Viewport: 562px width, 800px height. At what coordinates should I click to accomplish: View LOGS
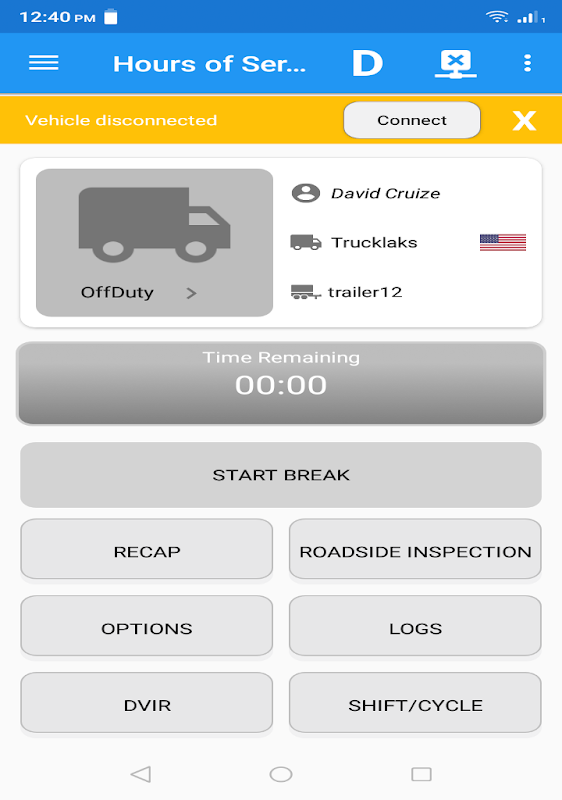click(x=415, y=626)
